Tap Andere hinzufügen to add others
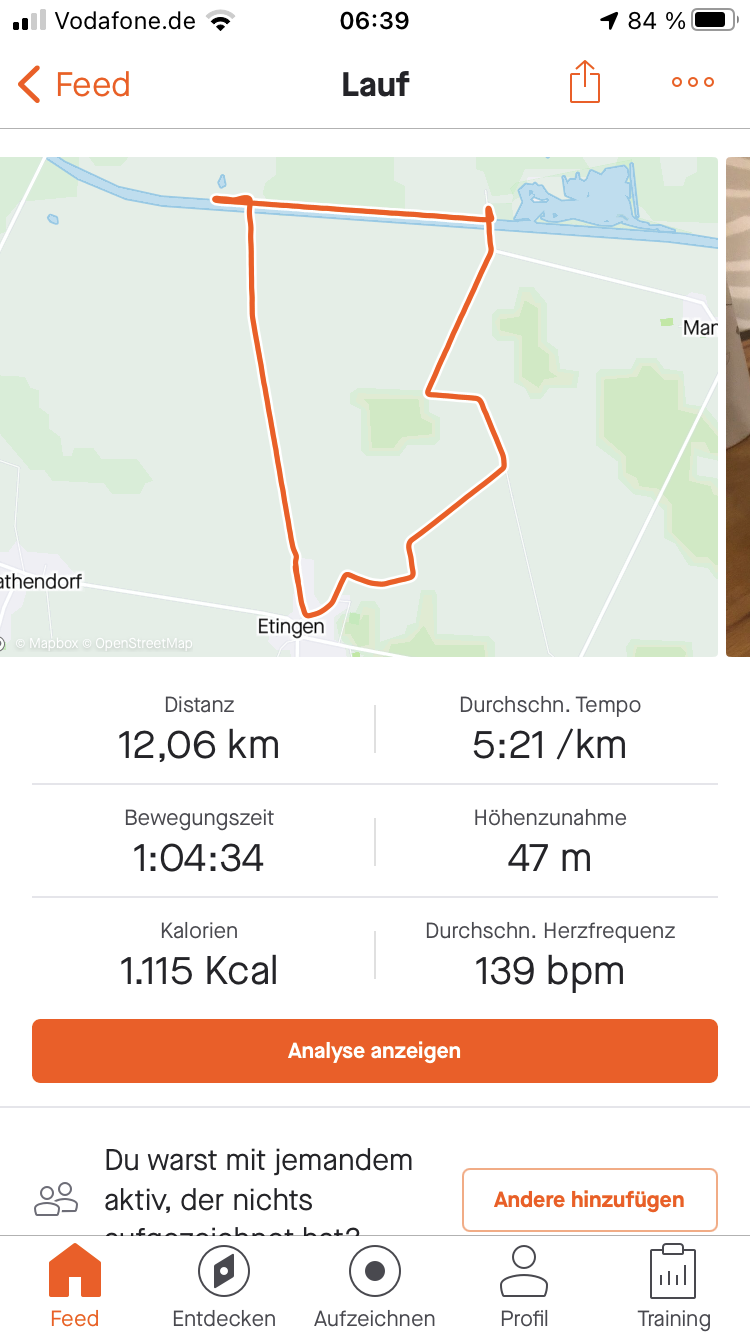Image resolution: width=750 pixels, height=1334 pixels. point(589,1199)
